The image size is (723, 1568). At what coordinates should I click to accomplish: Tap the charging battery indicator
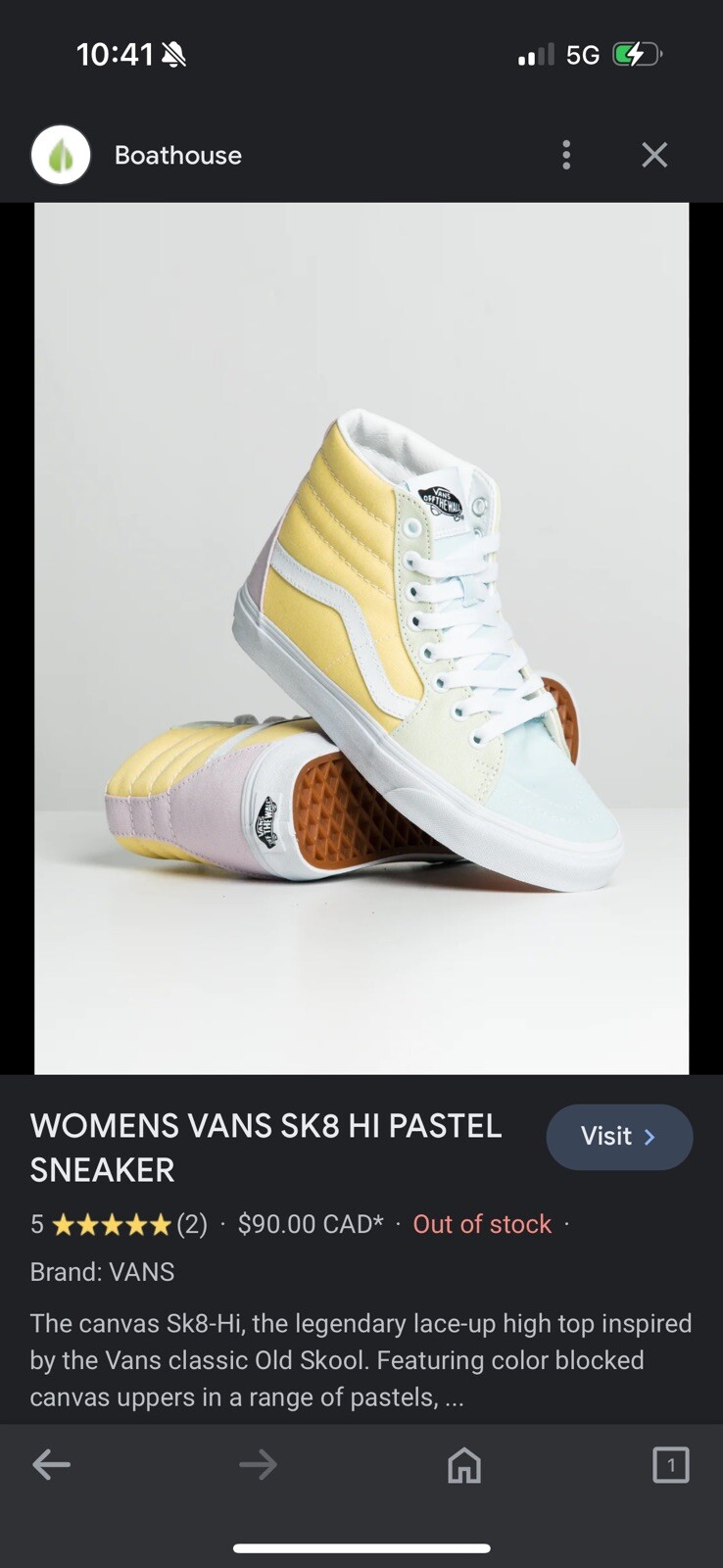pos(637,54)
